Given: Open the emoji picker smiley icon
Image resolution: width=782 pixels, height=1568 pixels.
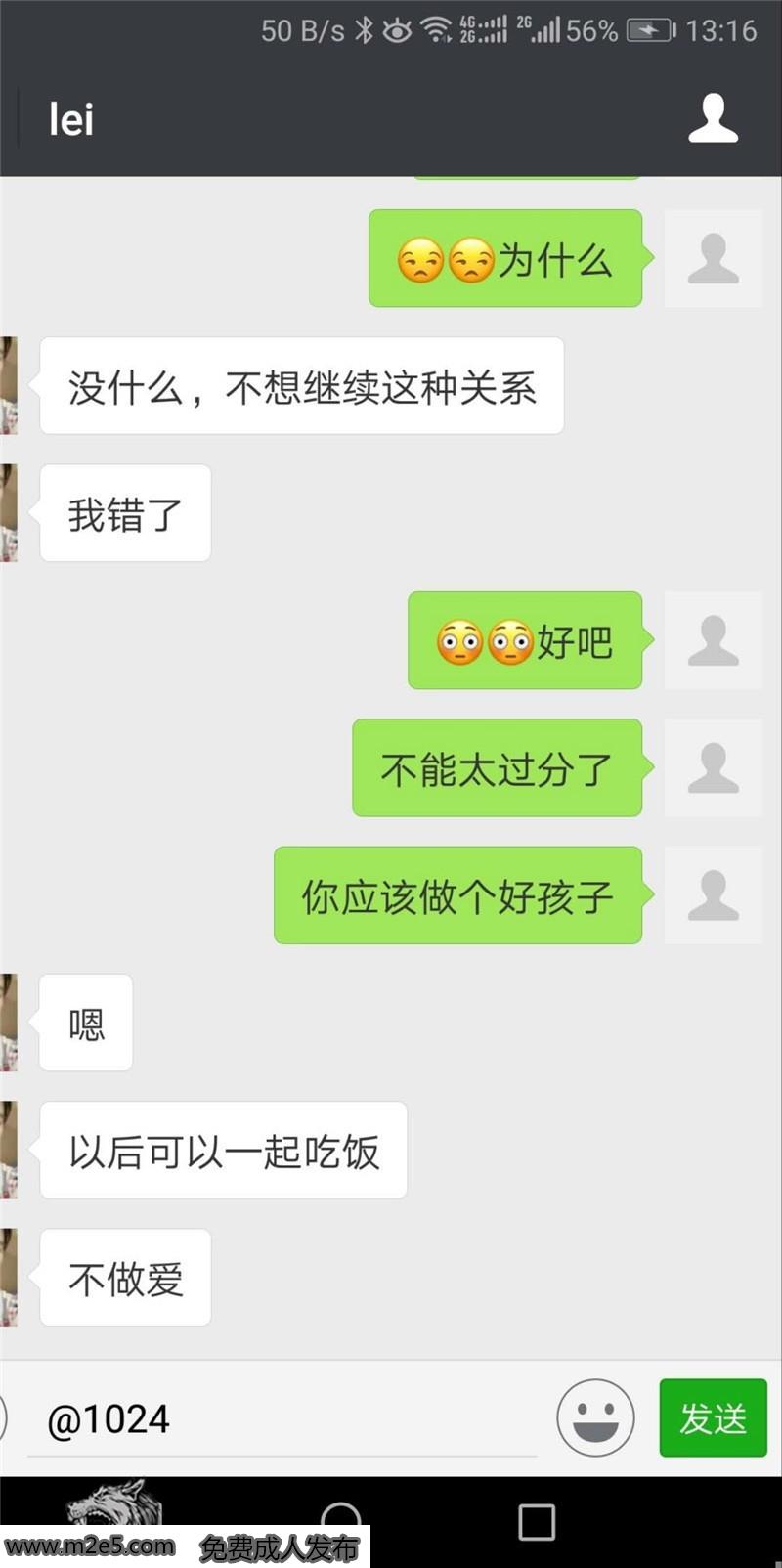Looking at the screenshot, I should coord(595,1418).
